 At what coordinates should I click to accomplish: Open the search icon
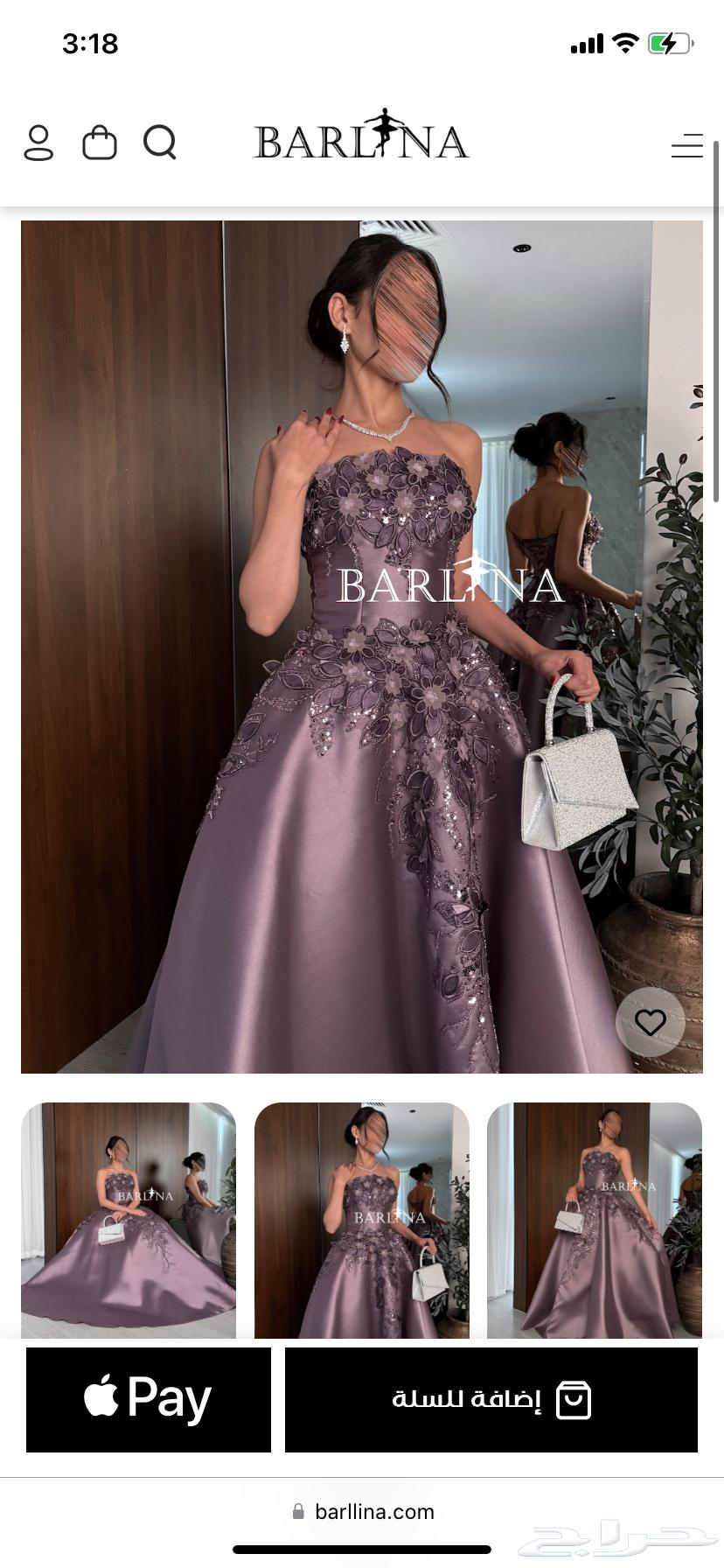[160, 142]
